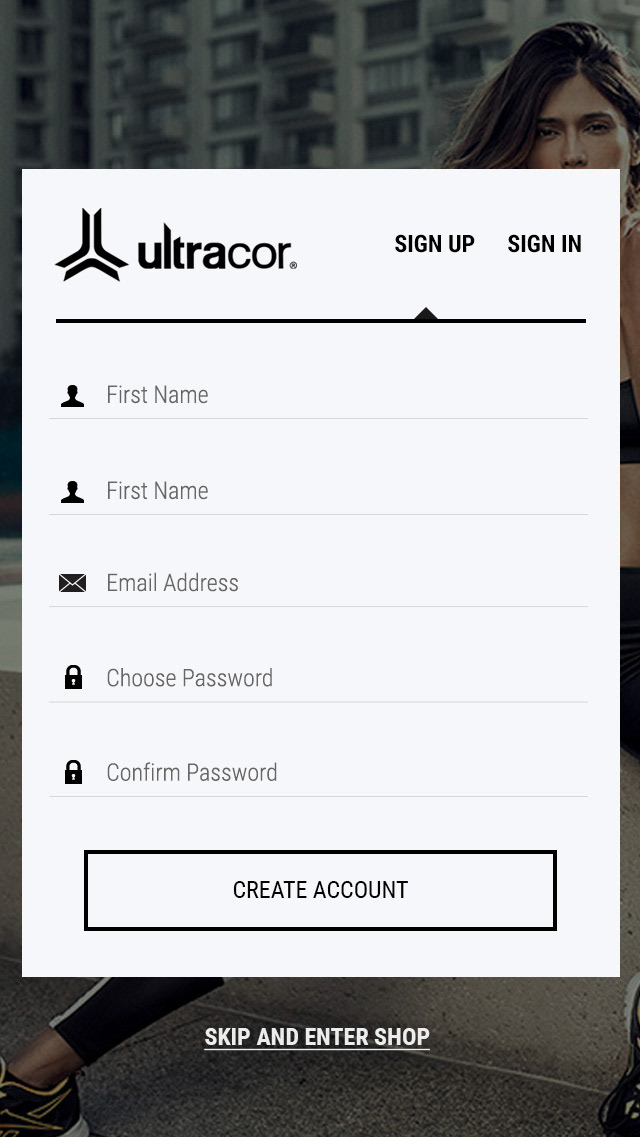The image size is (640, 1137).
Task: Select the Sign Up tab
Action: (434, 244)
